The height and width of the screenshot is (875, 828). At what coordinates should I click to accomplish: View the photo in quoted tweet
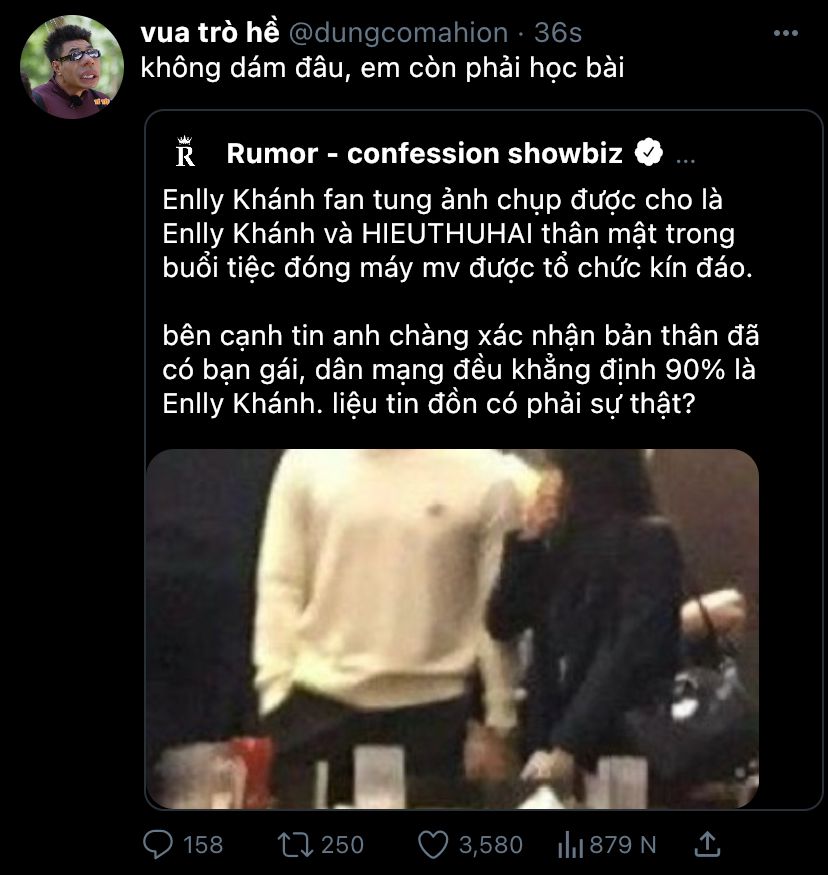tap(452, 628)
